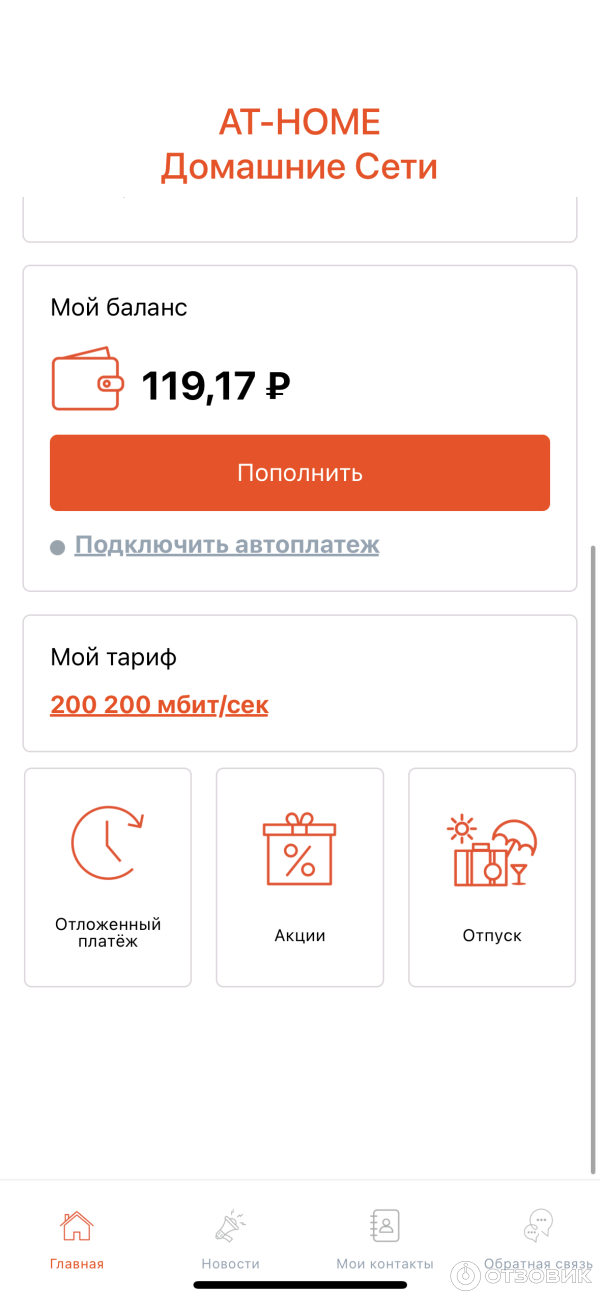
Task: Select the Отпуск tile
Action: point(492,877)
